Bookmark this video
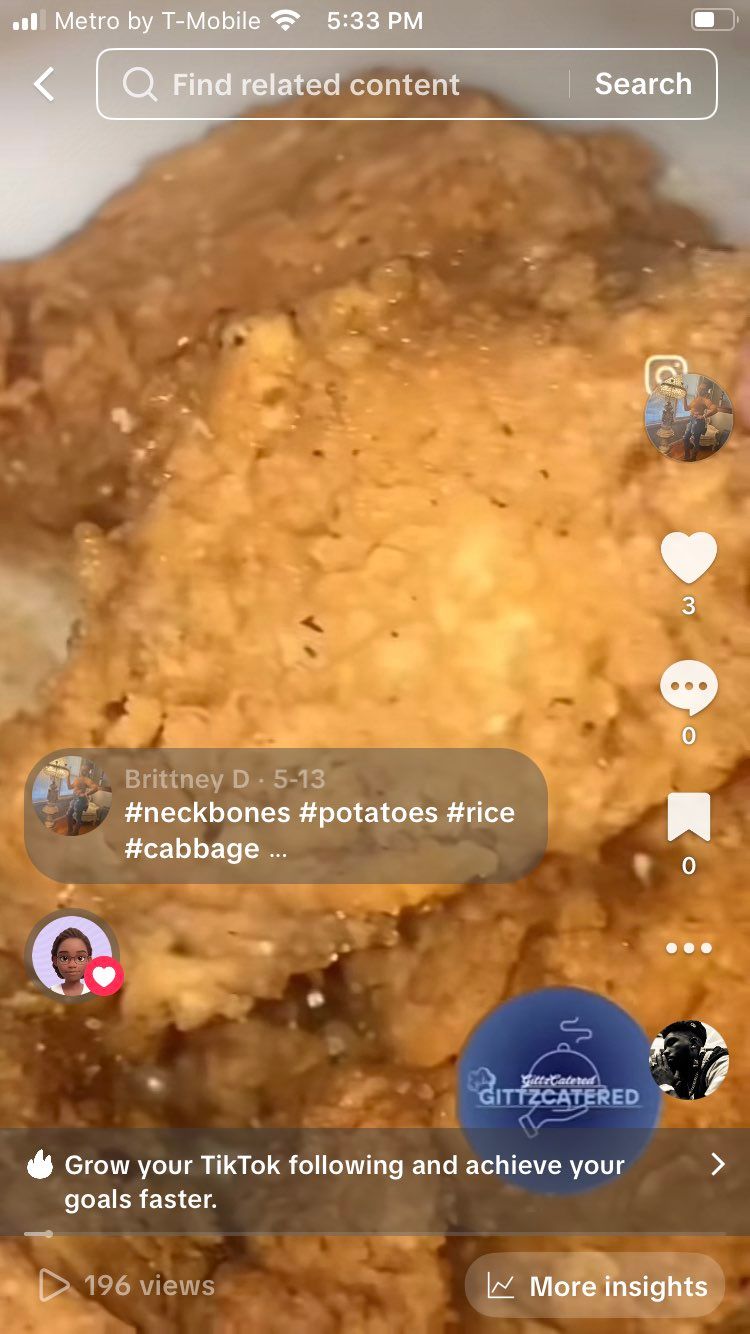Viewport: 750px width, 1334px height. [x=688, y=818]
